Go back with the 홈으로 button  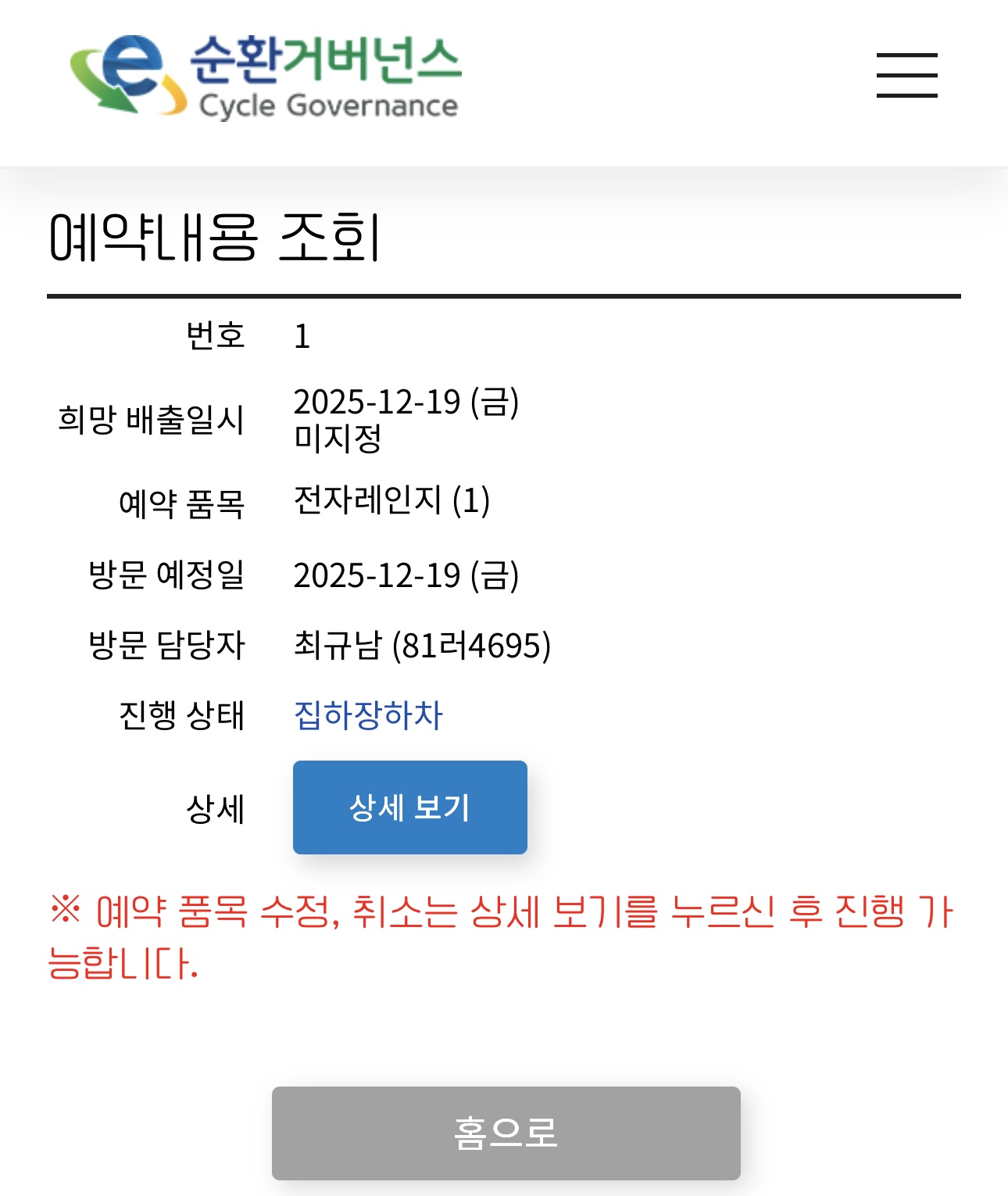coord(506,1133)
